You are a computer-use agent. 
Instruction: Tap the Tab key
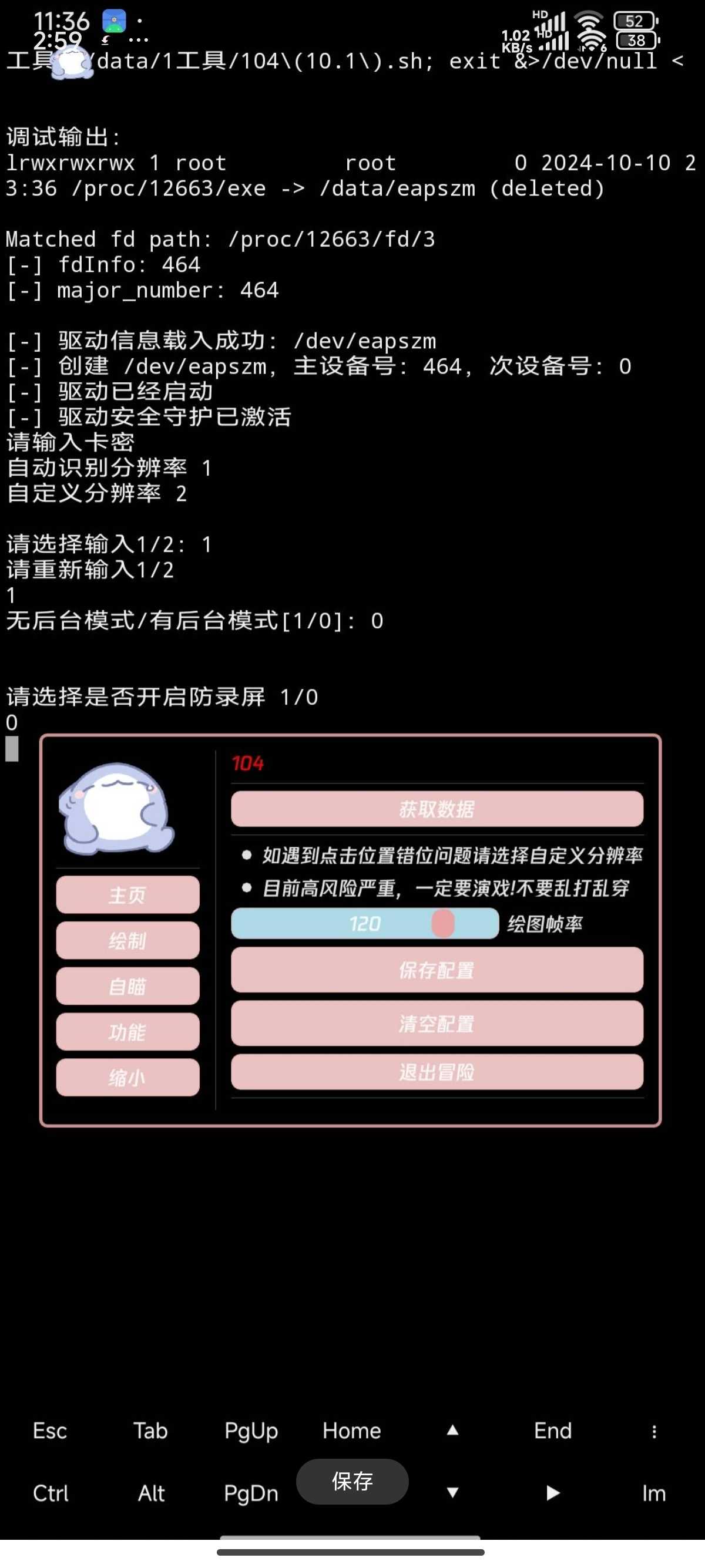(150, 1431)
